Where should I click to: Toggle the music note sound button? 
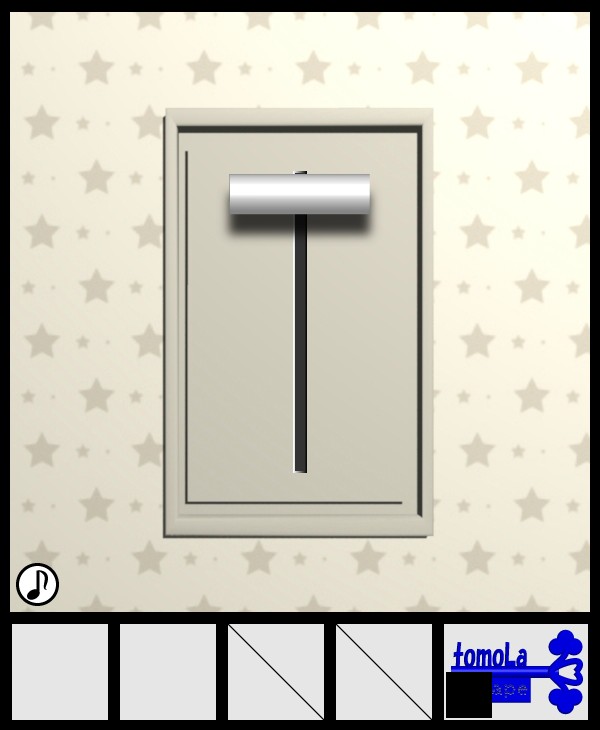click(x=37, y=584)
